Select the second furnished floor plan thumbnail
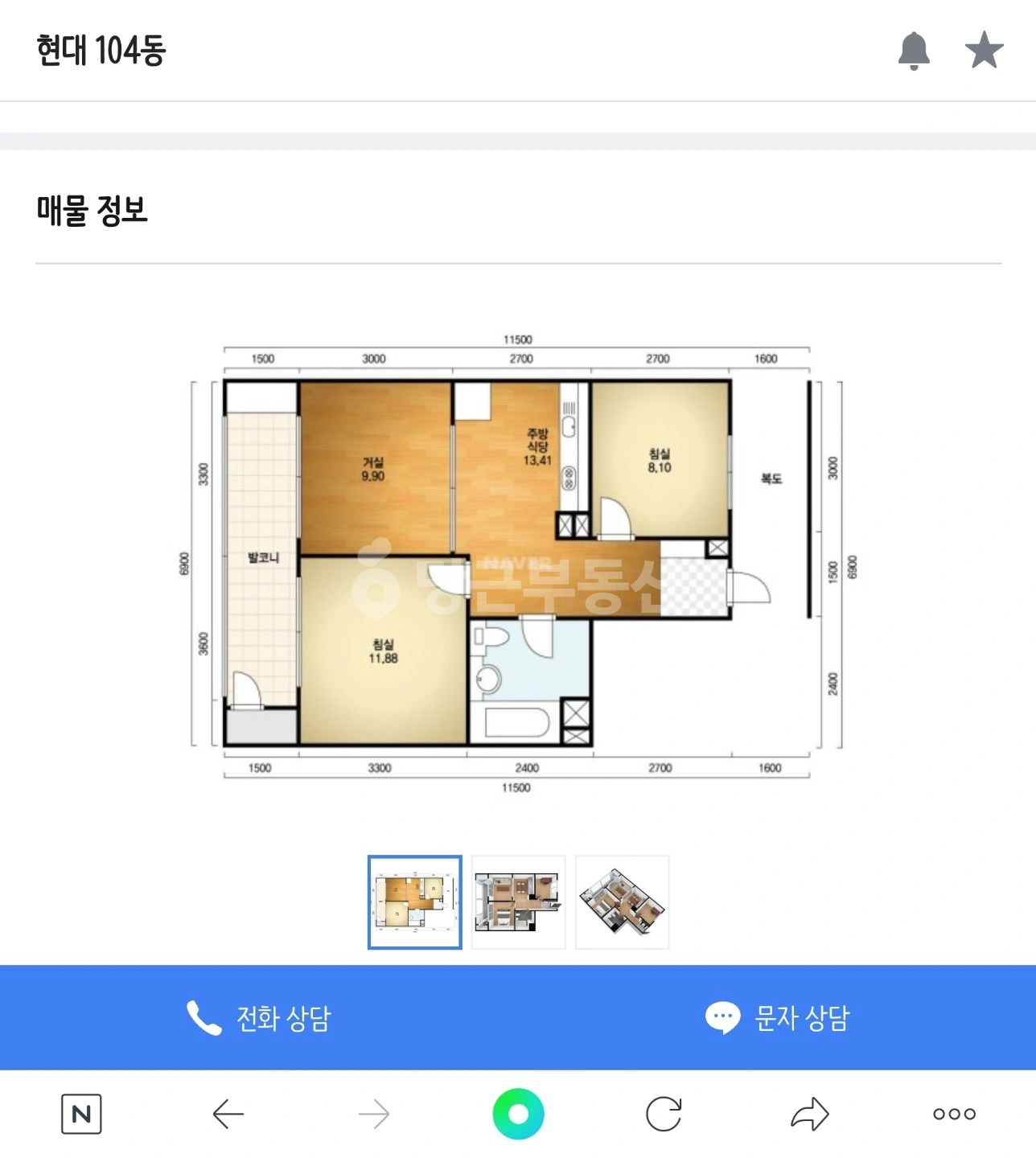The width and height of the screenshot is (1036, 1158). pos(519,902)
